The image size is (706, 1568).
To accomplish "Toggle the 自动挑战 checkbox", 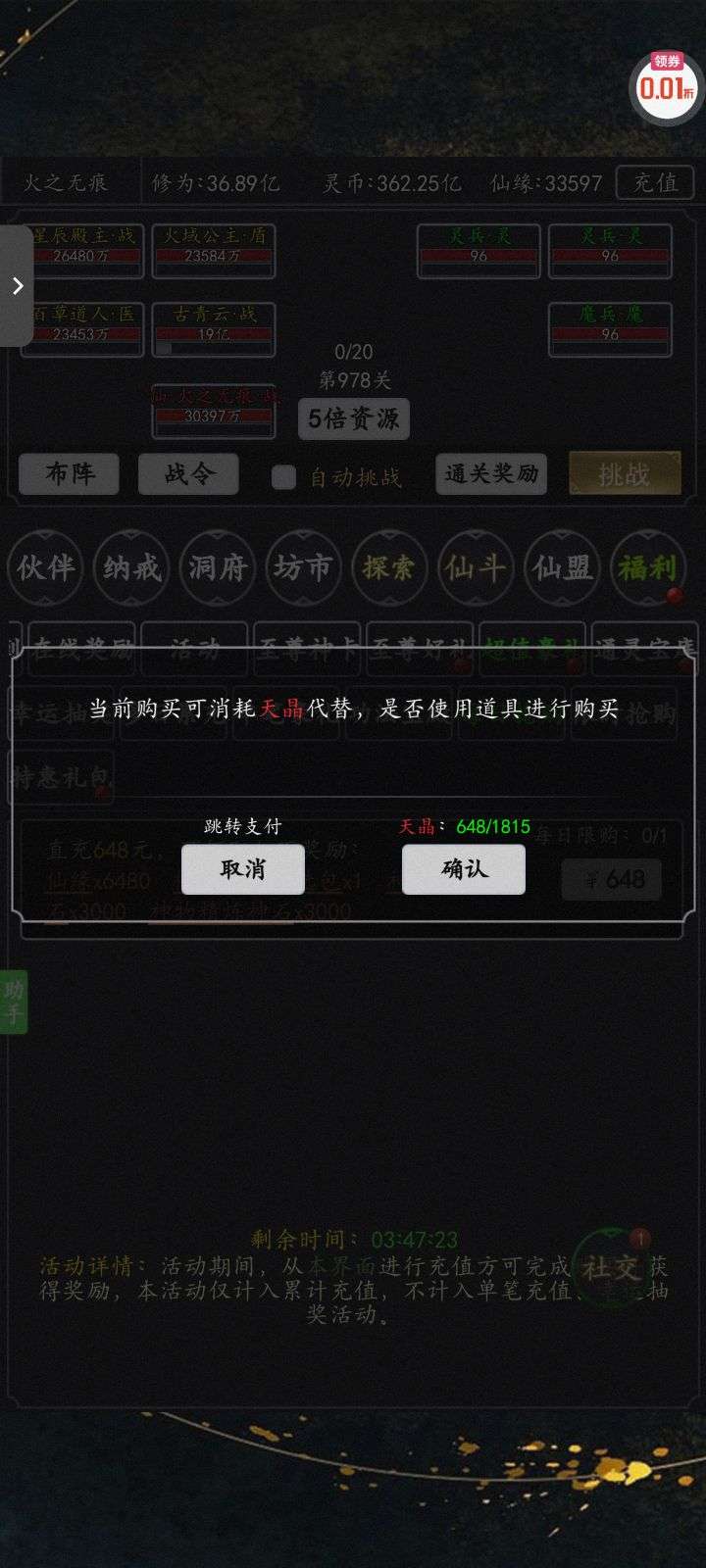I will tap(283, 477).
